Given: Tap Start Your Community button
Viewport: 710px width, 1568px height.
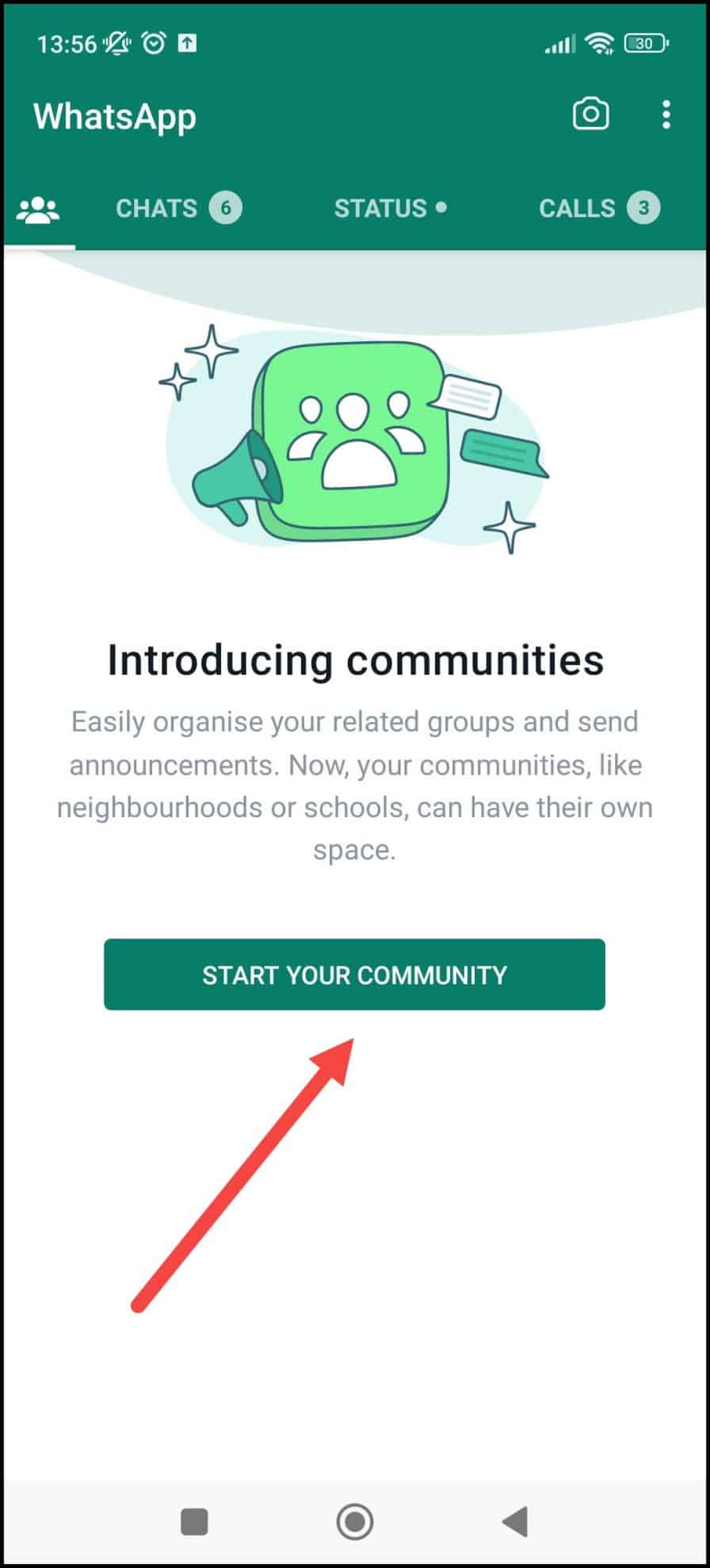Looking at the screenshot, I should 354,974.
